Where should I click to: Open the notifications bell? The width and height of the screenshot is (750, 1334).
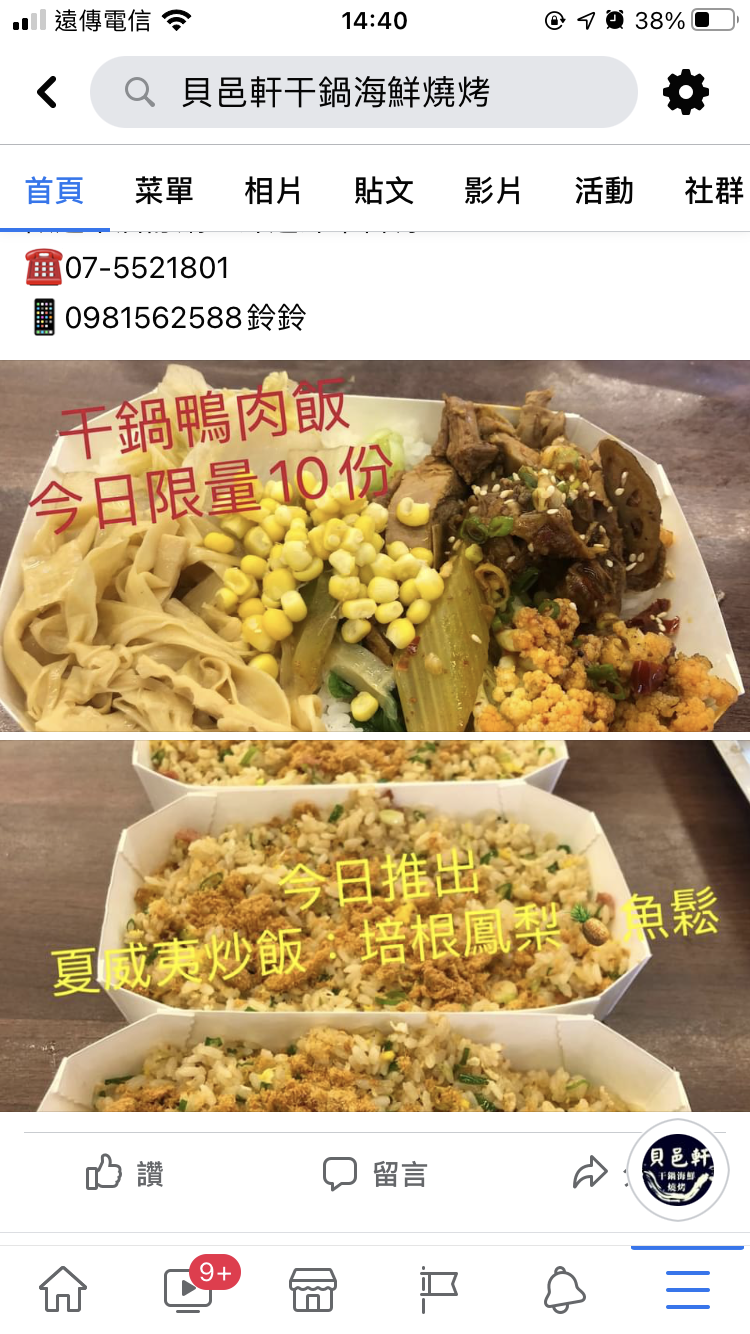(x=563, y=1289)
